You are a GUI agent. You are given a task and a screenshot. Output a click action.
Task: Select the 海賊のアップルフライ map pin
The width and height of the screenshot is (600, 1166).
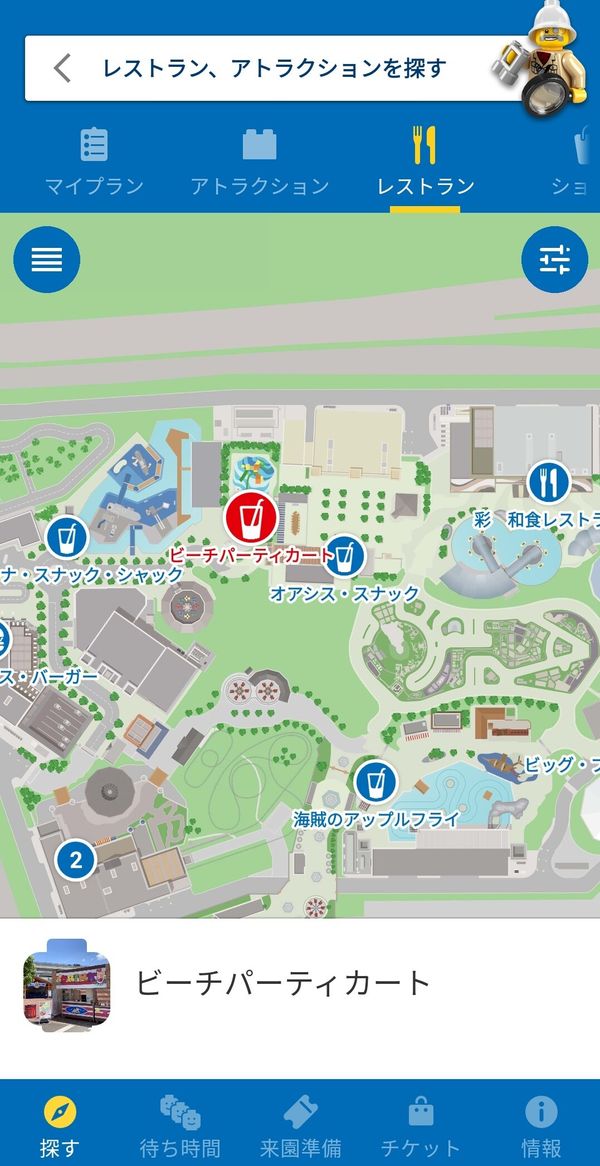(x=375, y=782)
